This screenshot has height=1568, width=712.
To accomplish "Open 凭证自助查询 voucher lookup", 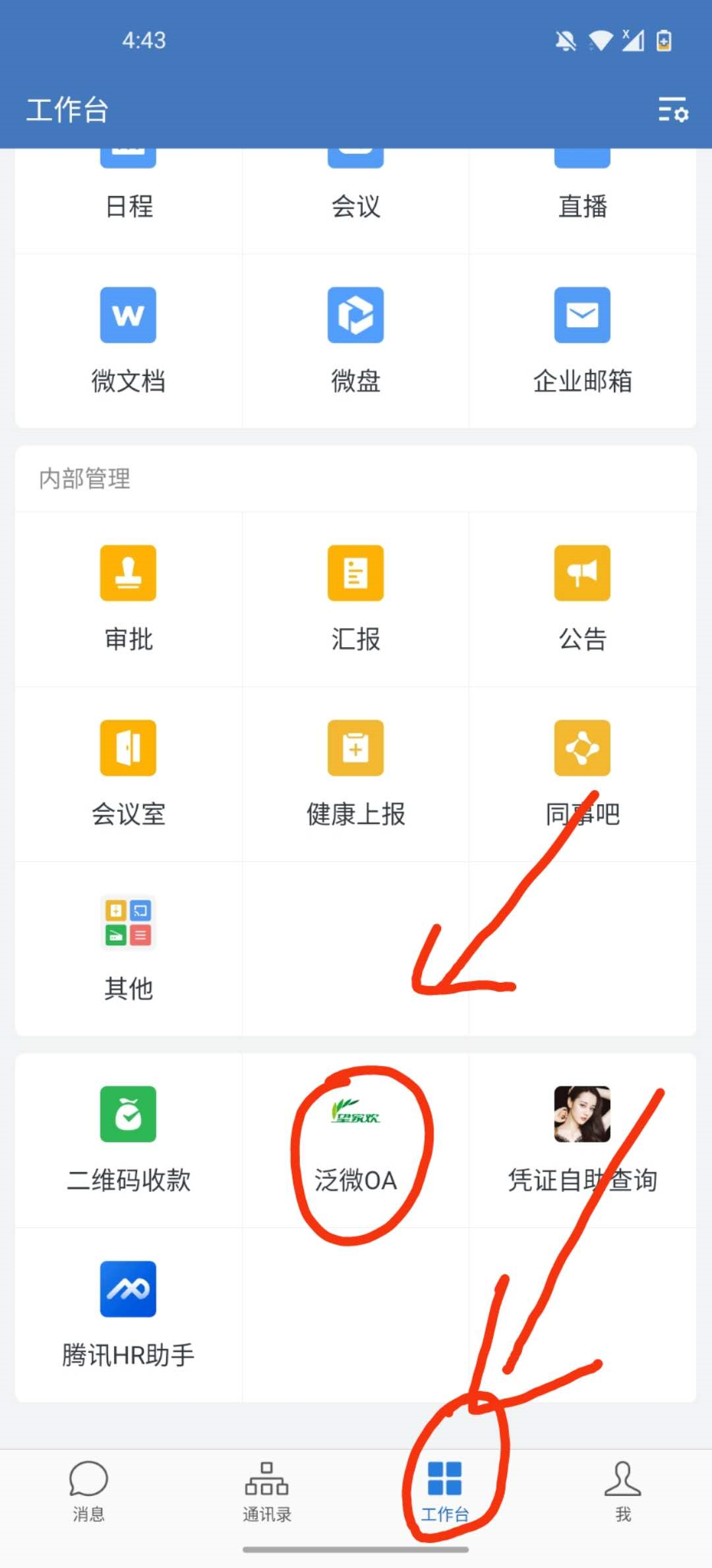I will click(x=582, y=1138).
